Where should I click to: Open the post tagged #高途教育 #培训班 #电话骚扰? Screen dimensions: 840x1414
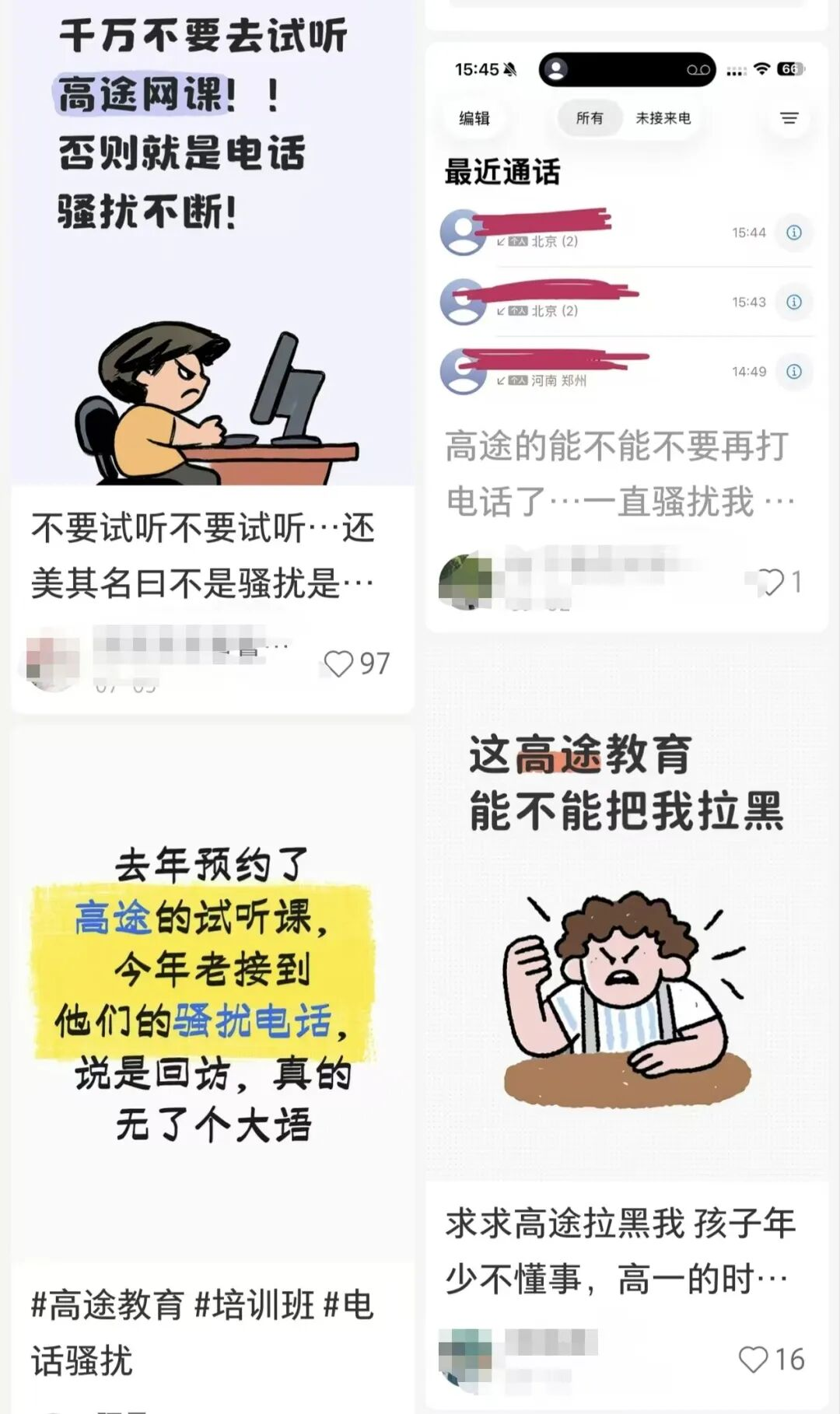click(x=202, y=1332)
